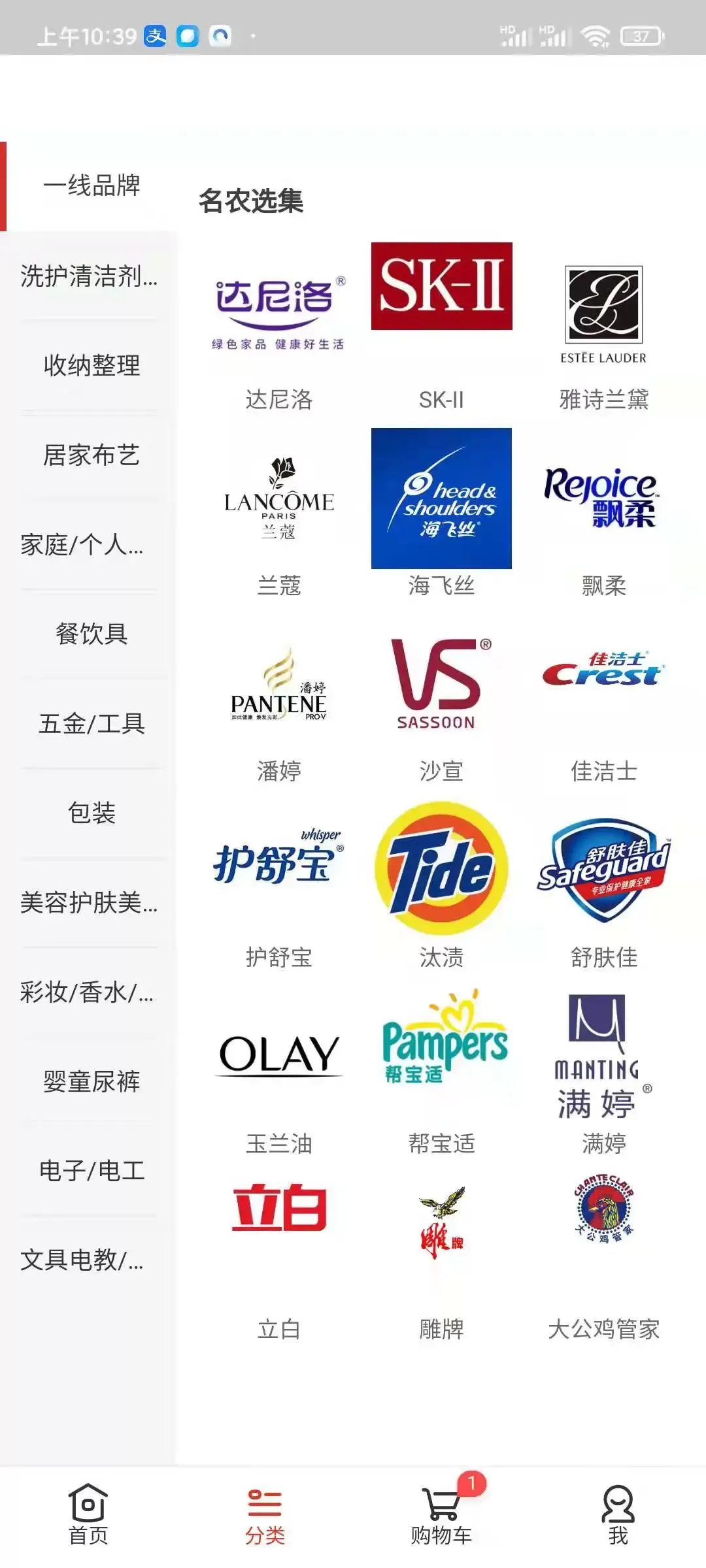Choose the 五金/工具 category

coord(92,723)
